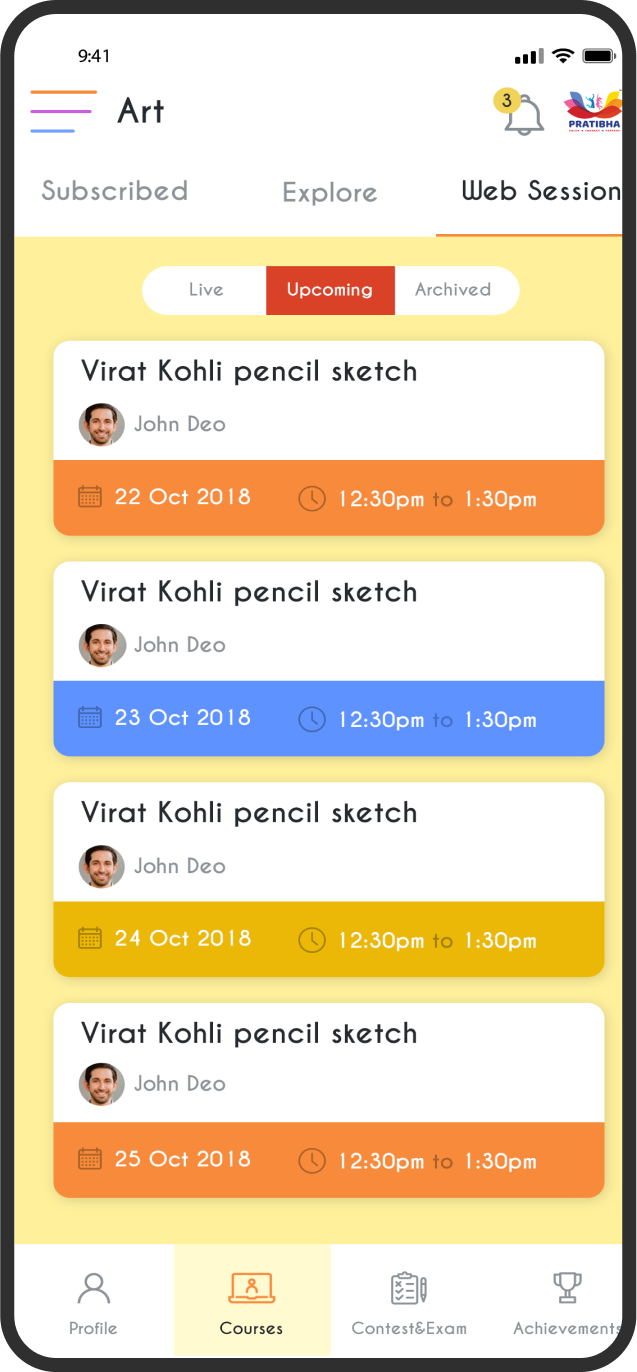Open the Contest&Exam tab

tap(409, 1301)
